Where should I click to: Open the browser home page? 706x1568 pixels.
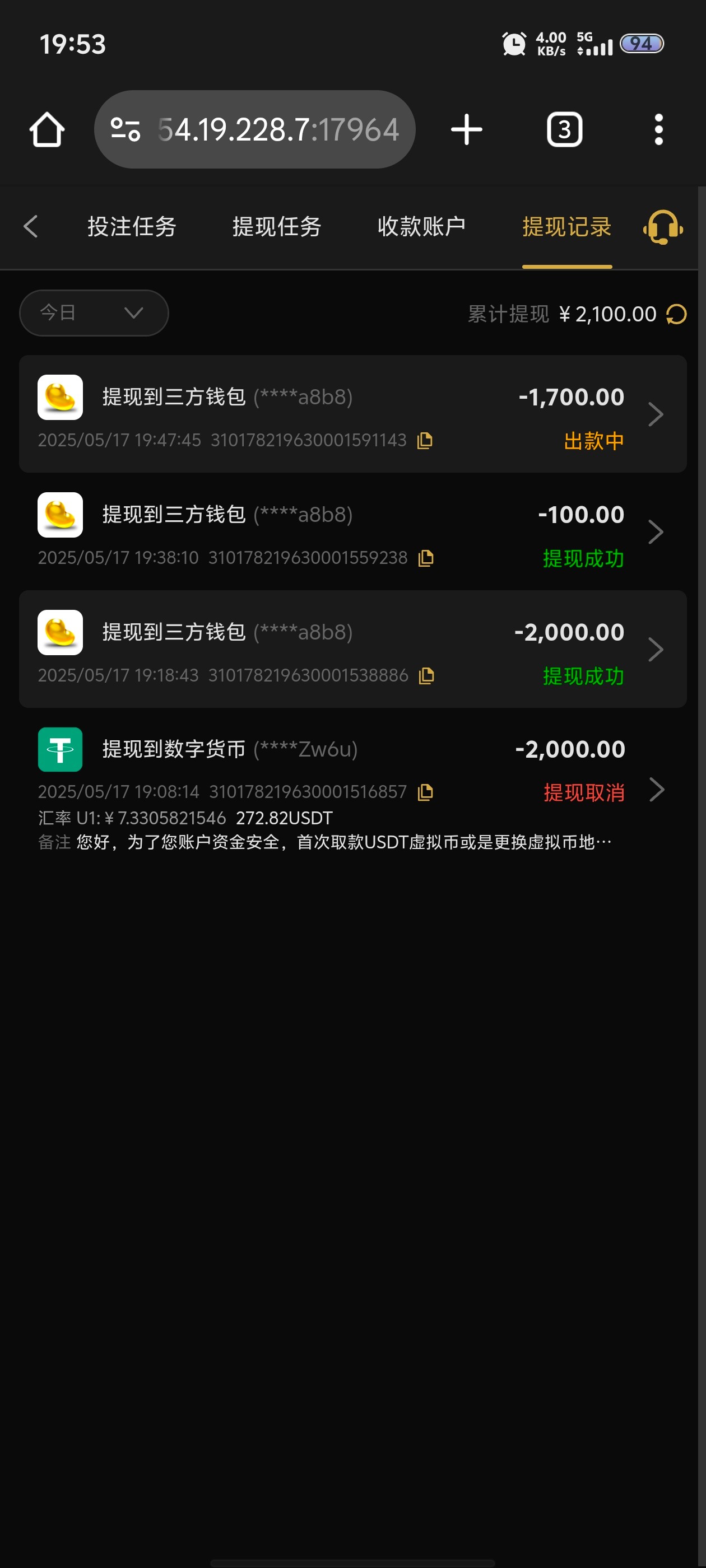47,130
